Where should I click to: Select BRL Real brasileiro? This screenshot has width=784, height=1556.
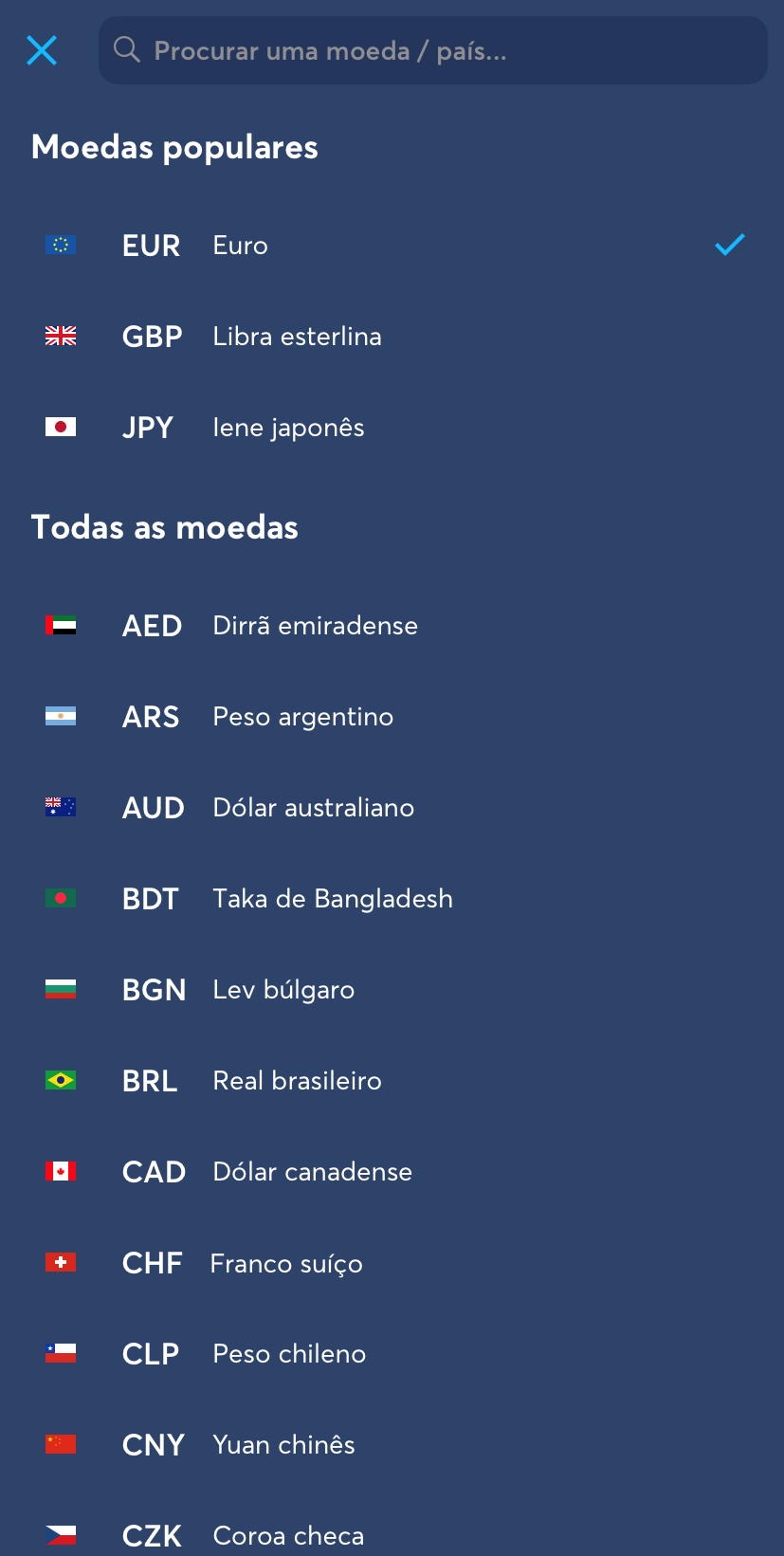[x=392, y=1081]
